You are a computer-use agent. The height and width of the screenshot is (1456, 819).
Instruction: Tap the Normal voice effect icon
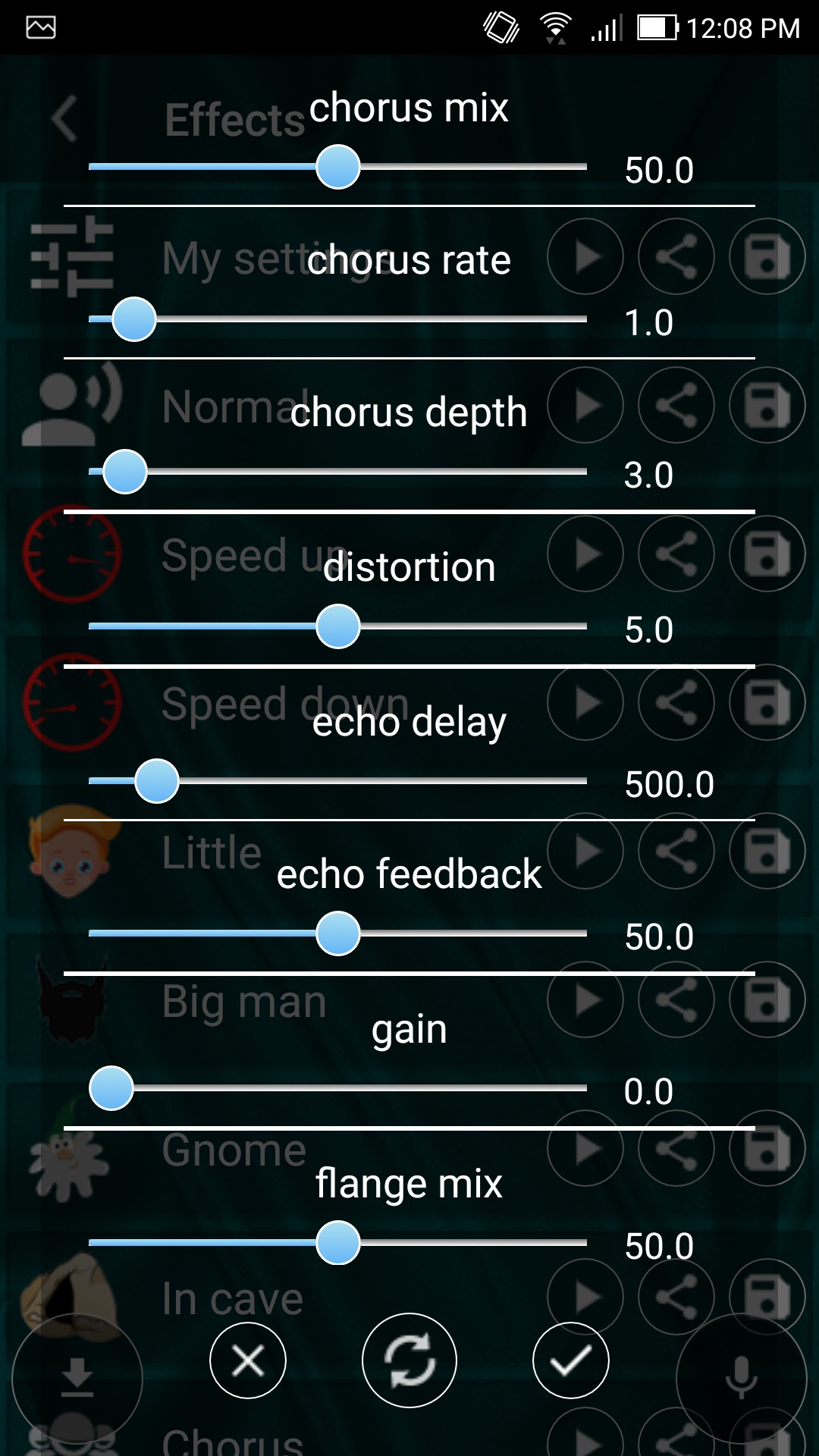point(72,406)
